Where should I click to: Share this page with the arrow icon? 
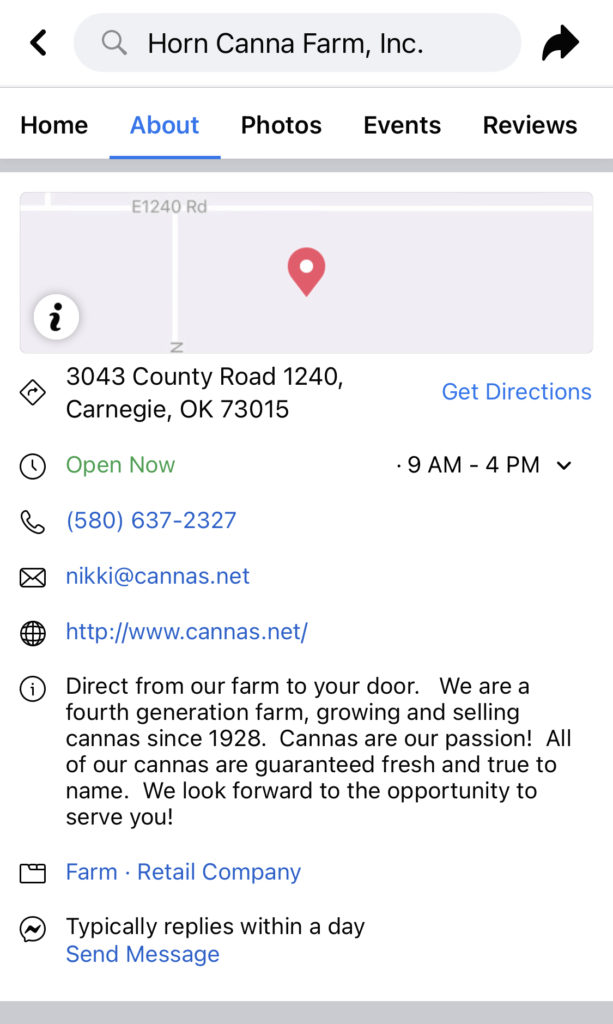tap(560, 43)
